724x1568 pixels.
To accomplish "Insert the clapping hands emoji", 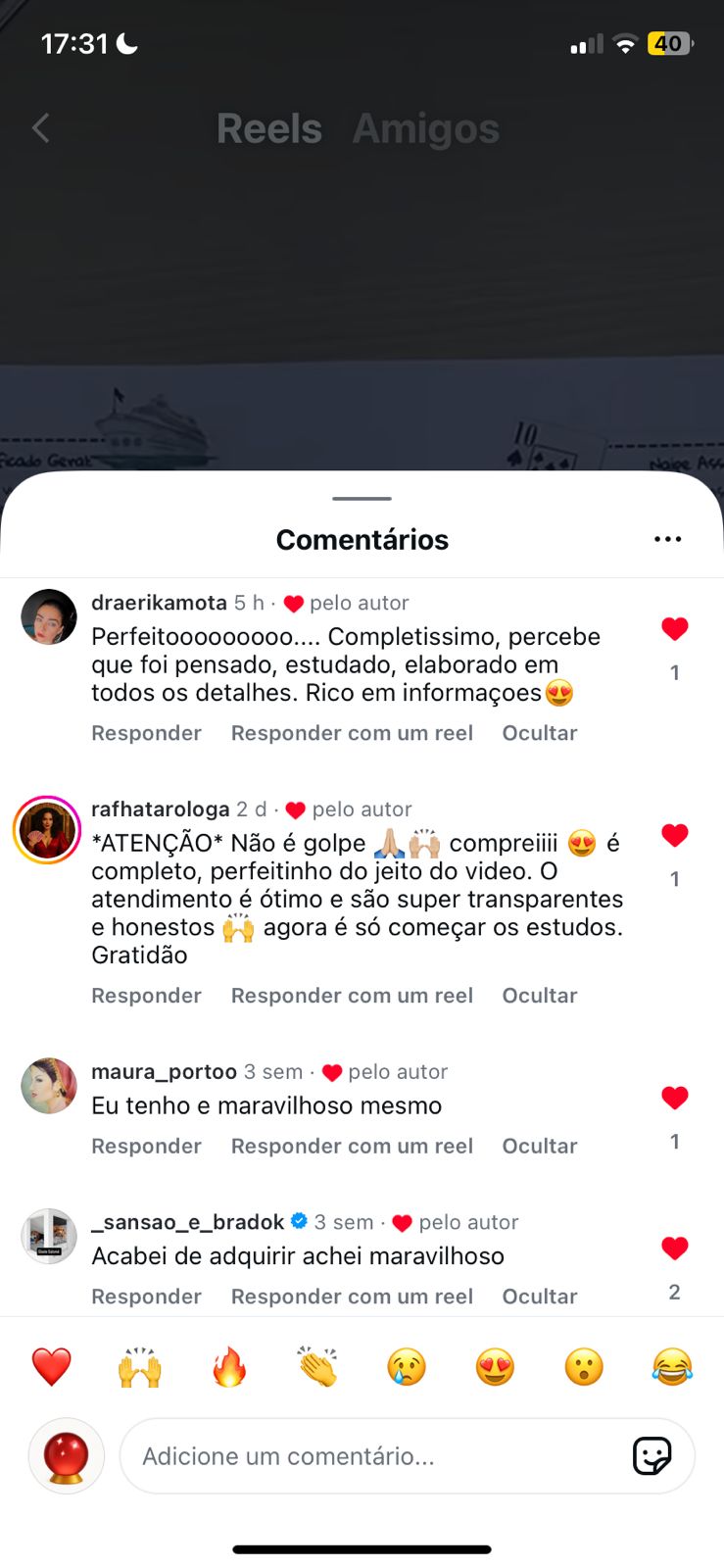I will coord(317,1367).
